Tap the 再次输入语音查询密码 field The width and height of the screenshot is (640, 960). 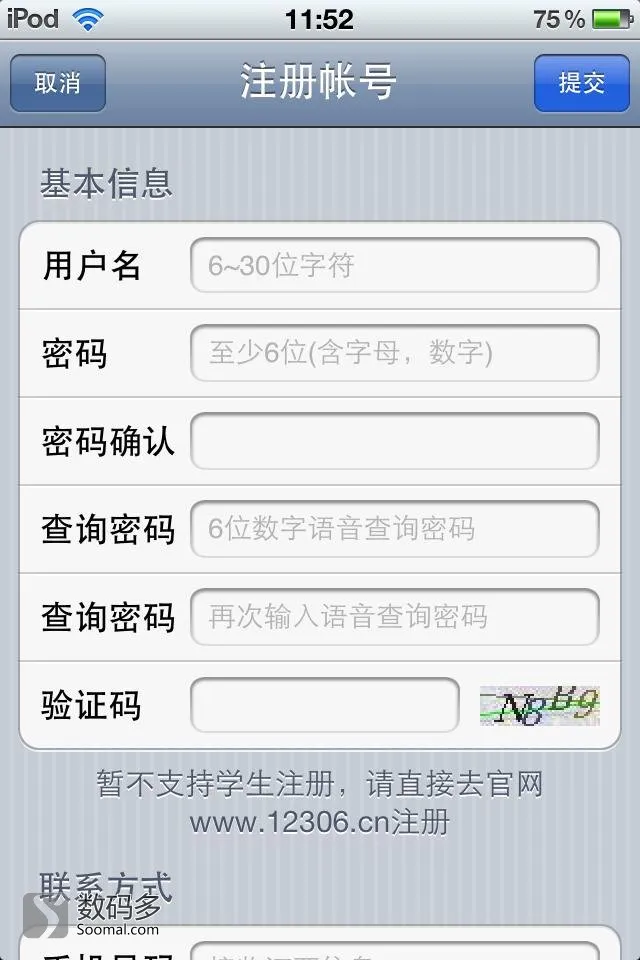(394, 617)
